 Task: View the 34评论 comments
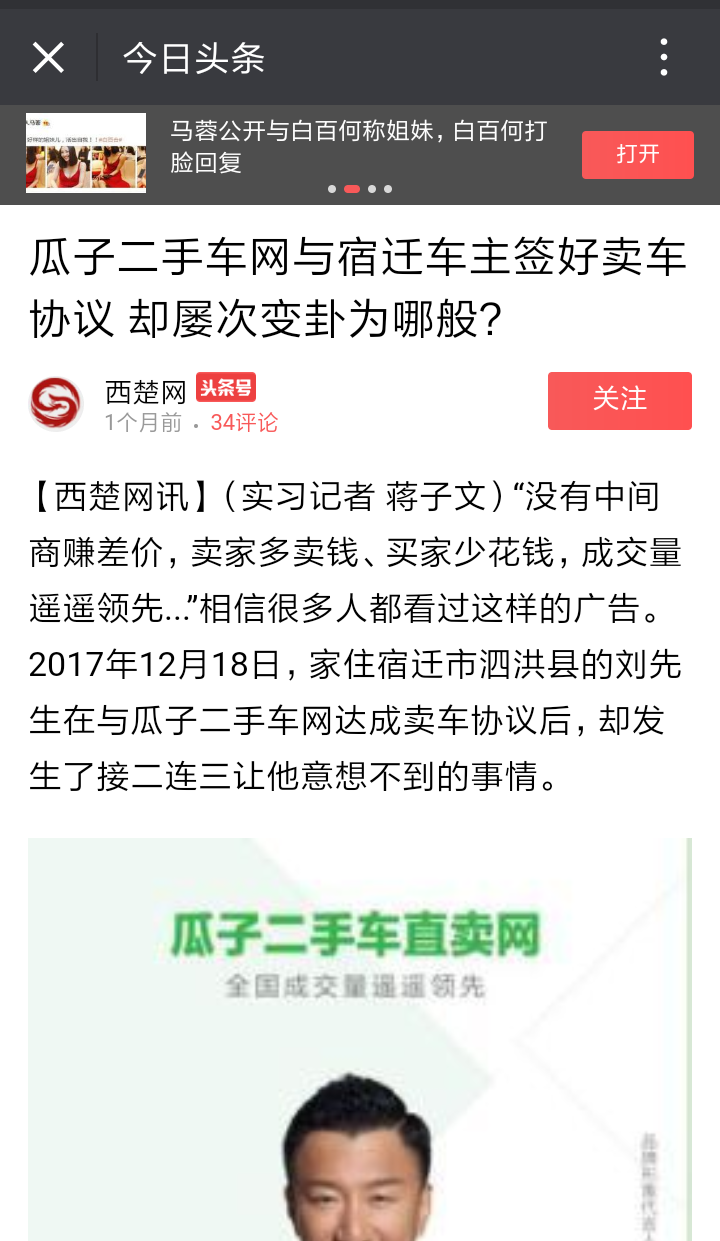coord(244,423)
